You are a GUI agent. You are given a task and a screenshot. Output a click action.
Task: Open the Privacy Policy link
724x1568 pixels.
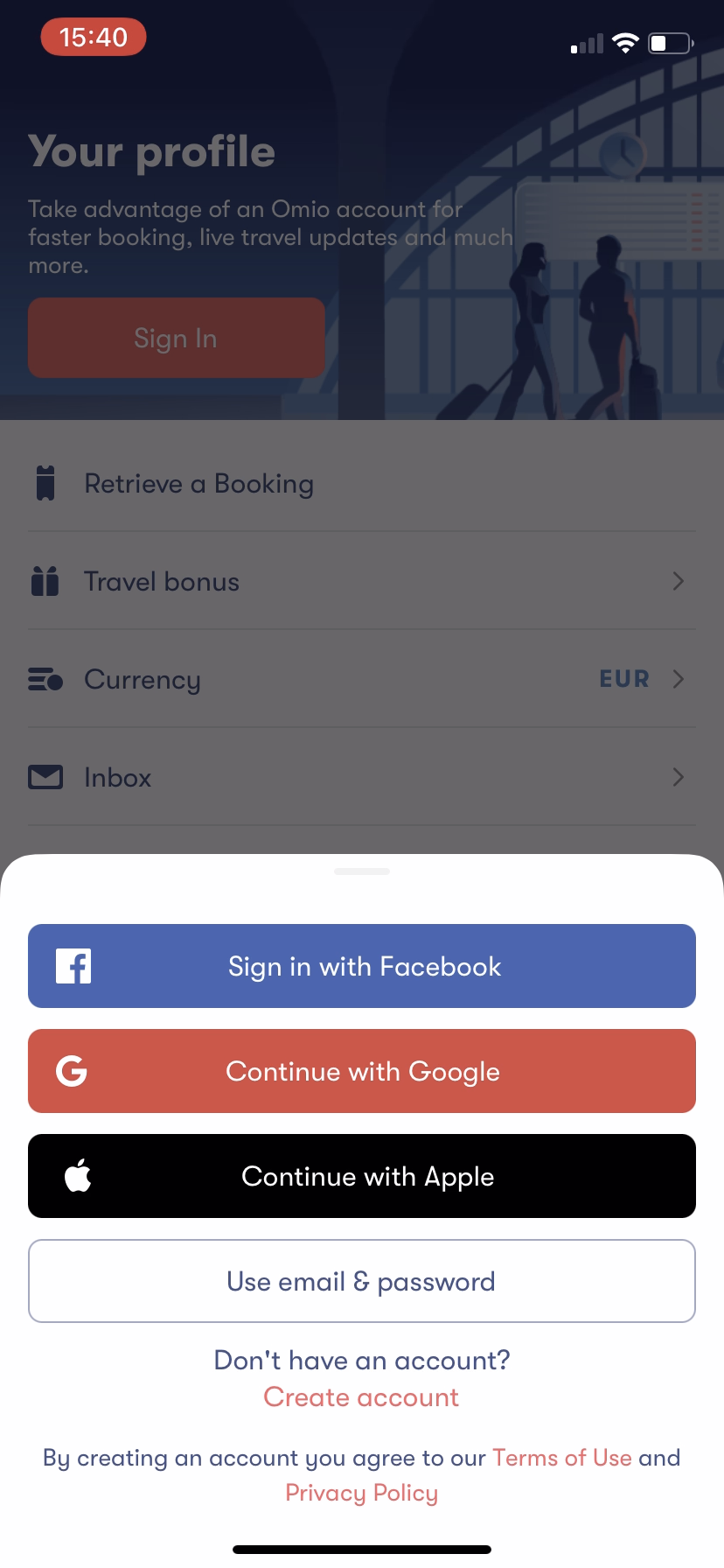coord(361,1493)
